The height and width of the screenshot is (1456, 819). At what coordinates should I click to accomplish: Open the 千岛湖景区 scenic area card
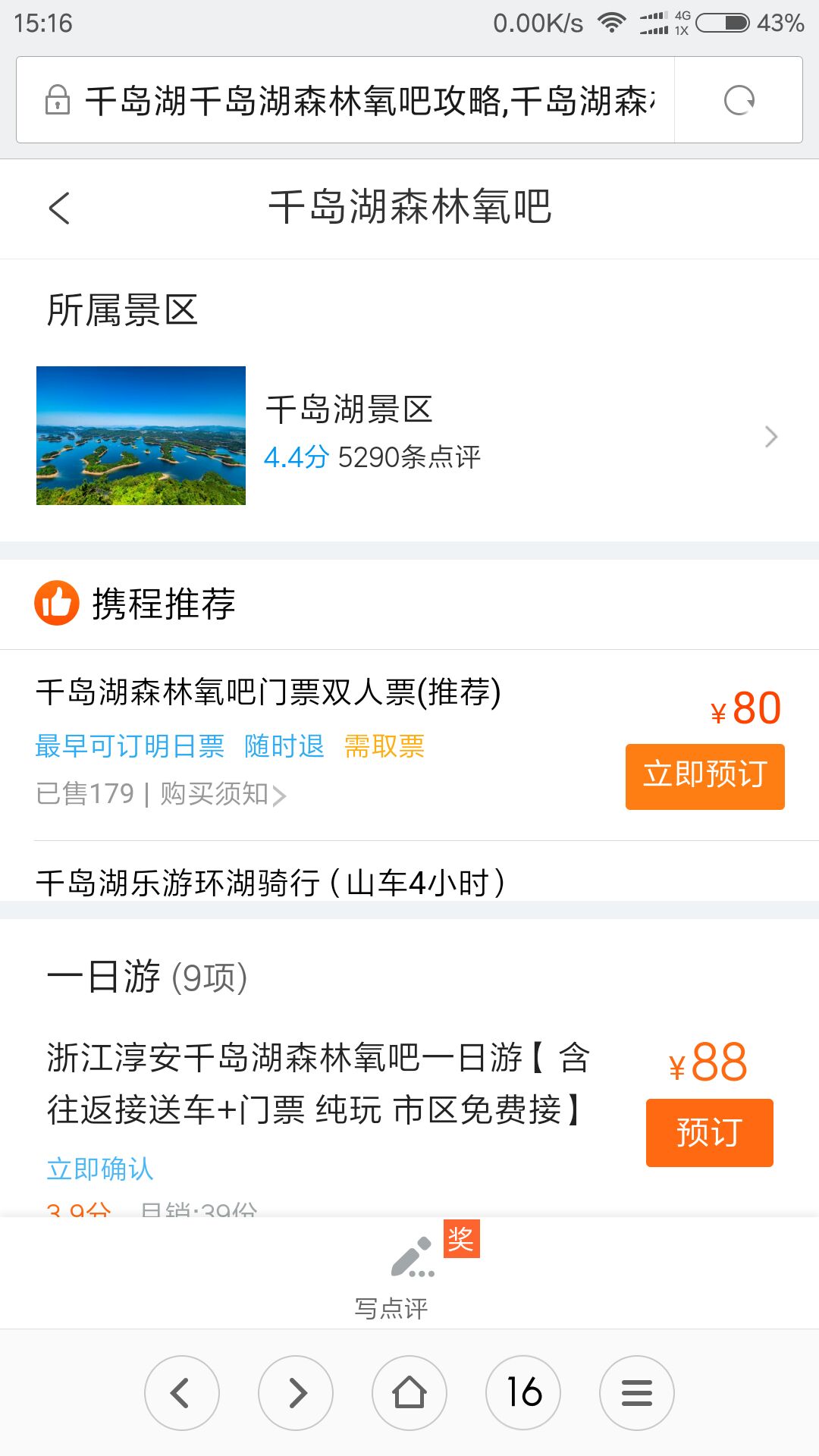(x=409, y=436)
